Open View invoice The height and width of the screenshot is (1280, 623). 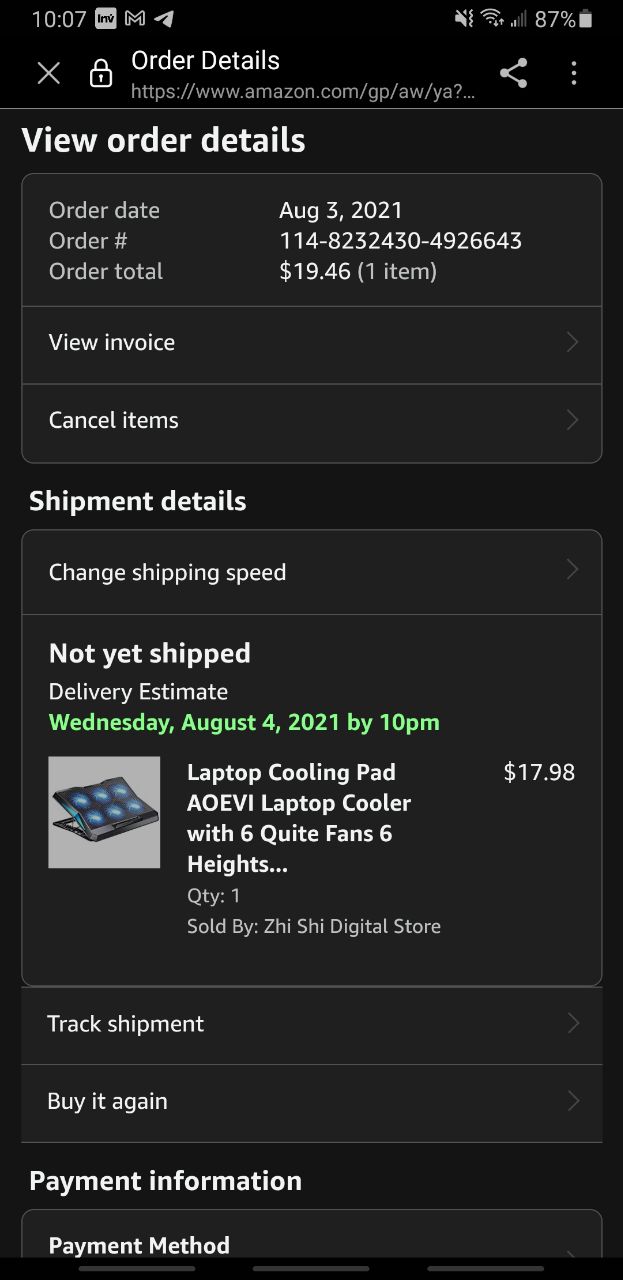pyautogui.click(x=311, y=343)
